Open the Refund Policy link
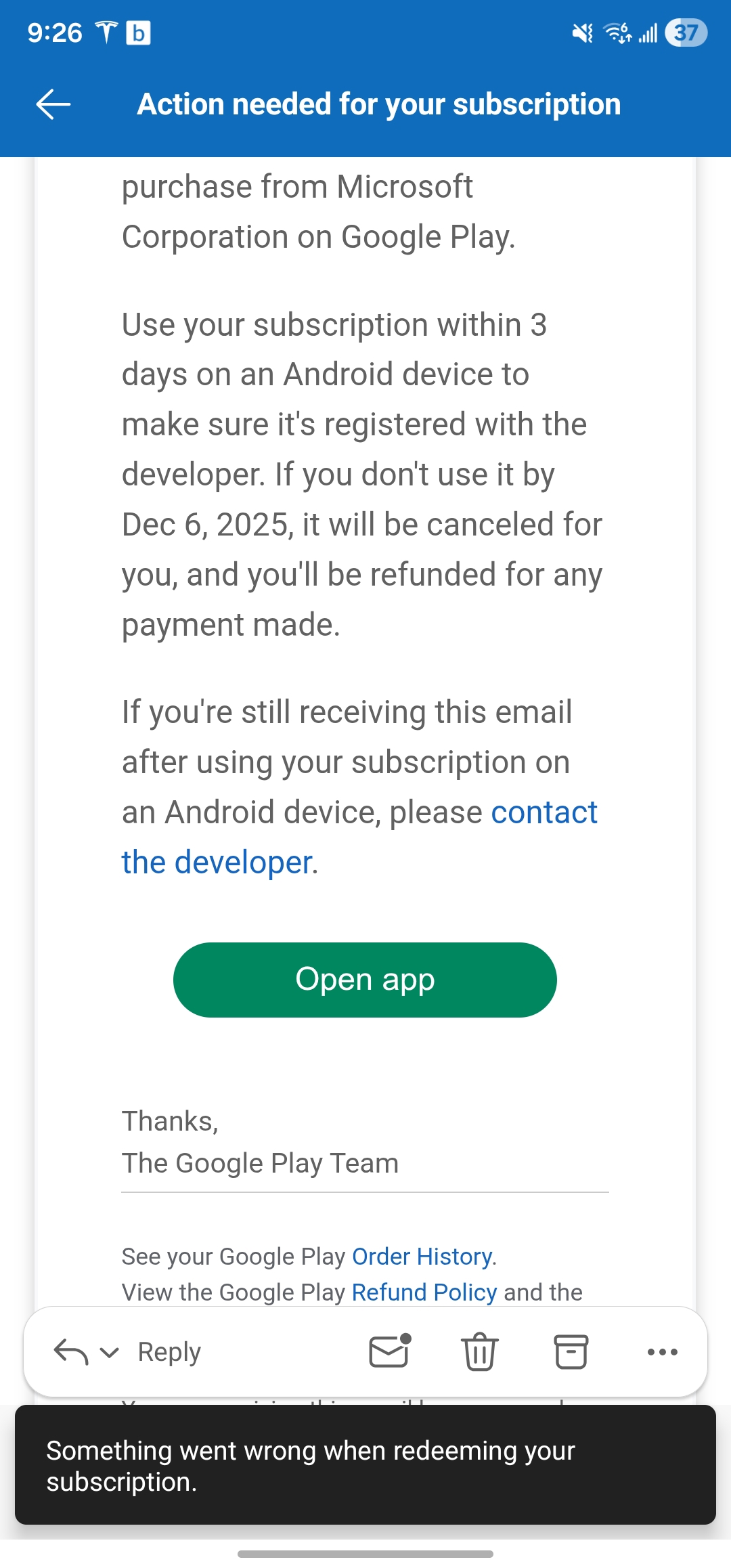This screenshot has width=731, height=1568. pos(424,1292)
